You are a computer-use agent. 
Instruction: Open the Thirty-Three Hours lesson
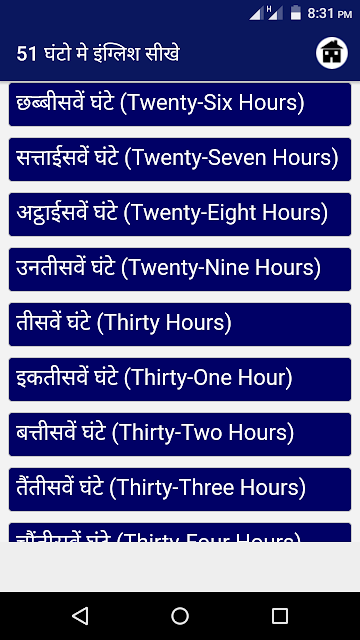click(x=180, y=489)
